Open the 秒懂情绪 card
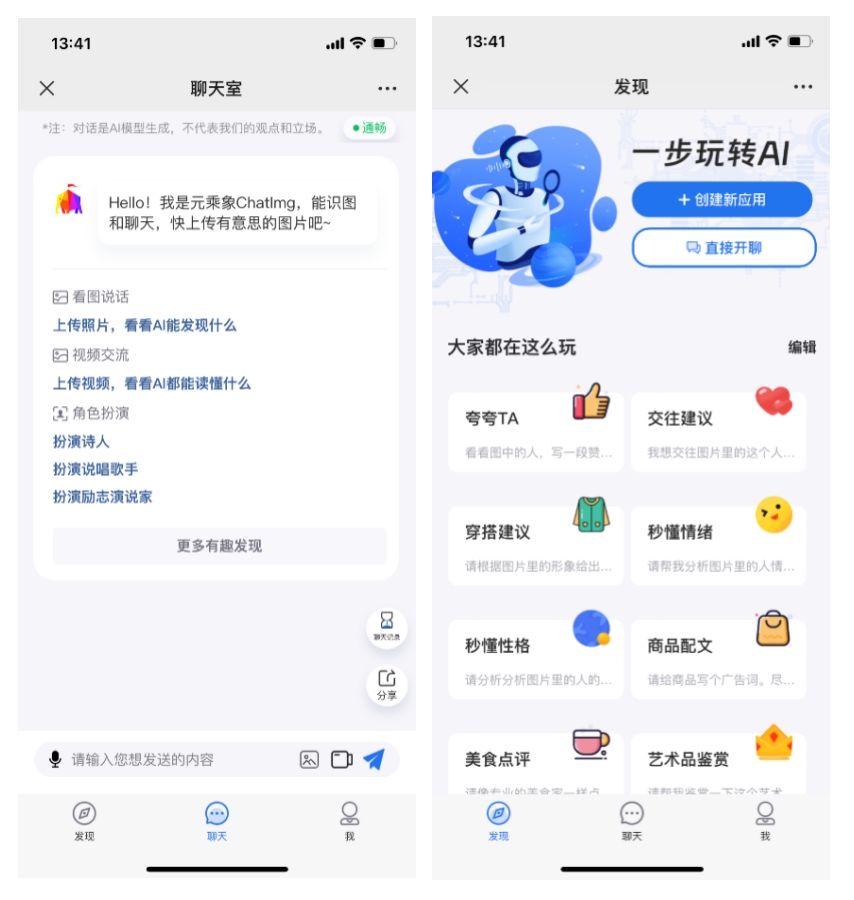This screenshot has height=900, width=854. (x=718, y=545)
